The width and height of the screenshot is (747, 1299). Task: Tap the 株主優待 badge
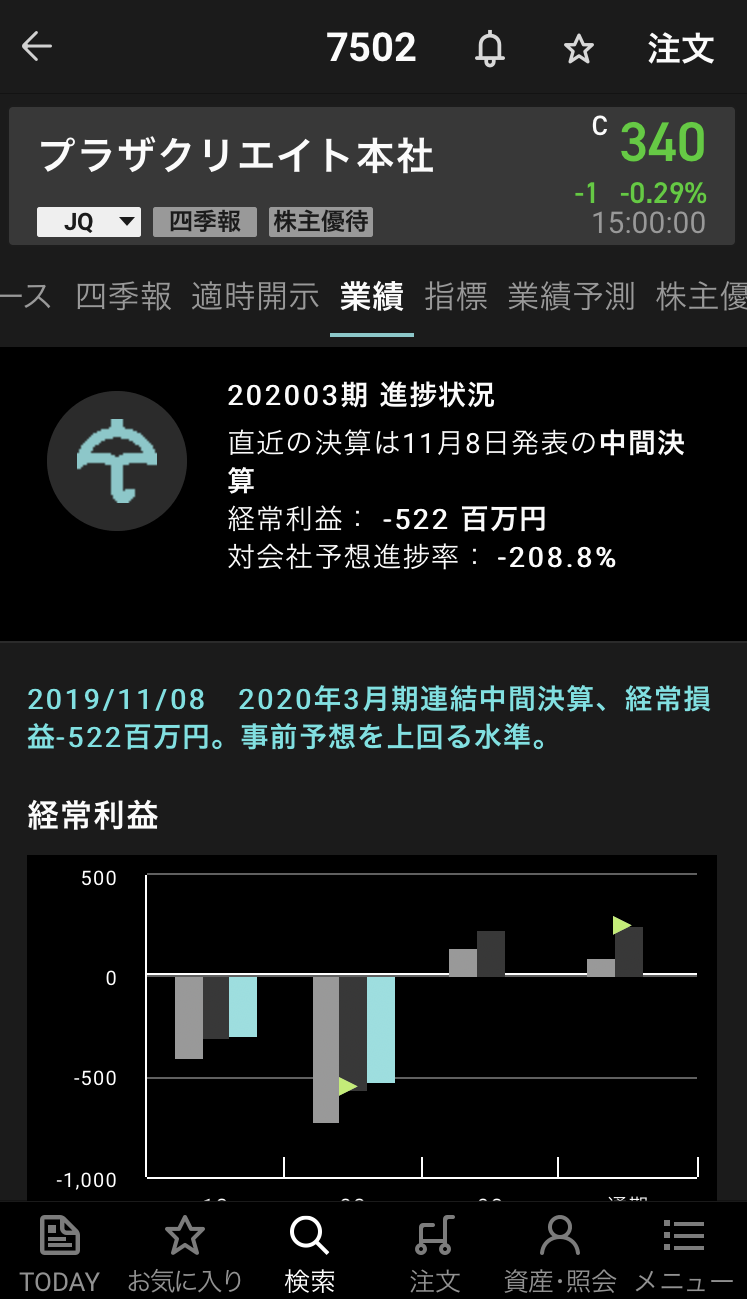(321, 222)
